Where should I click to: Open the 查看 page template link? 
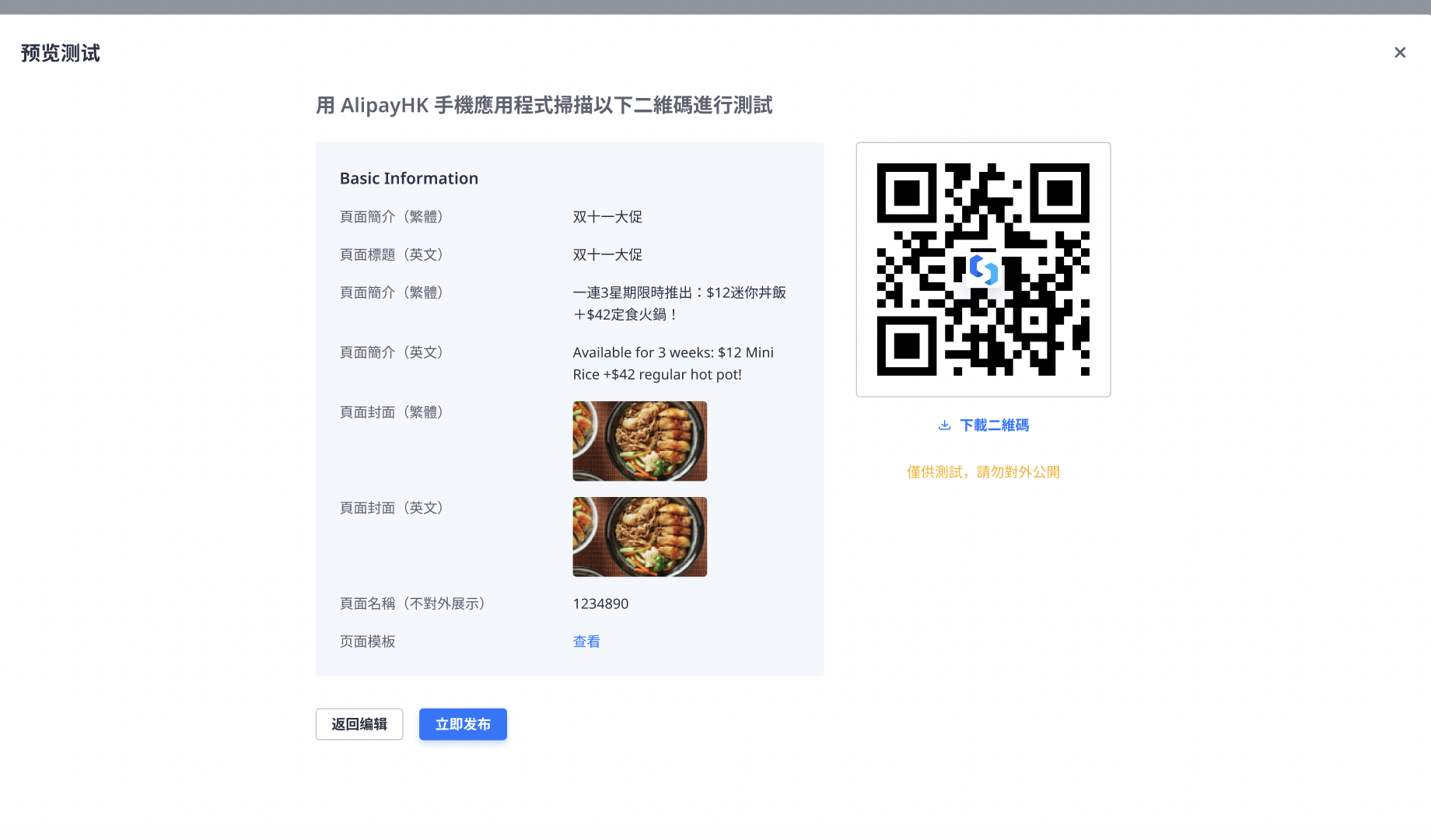[x=586, y=642]
